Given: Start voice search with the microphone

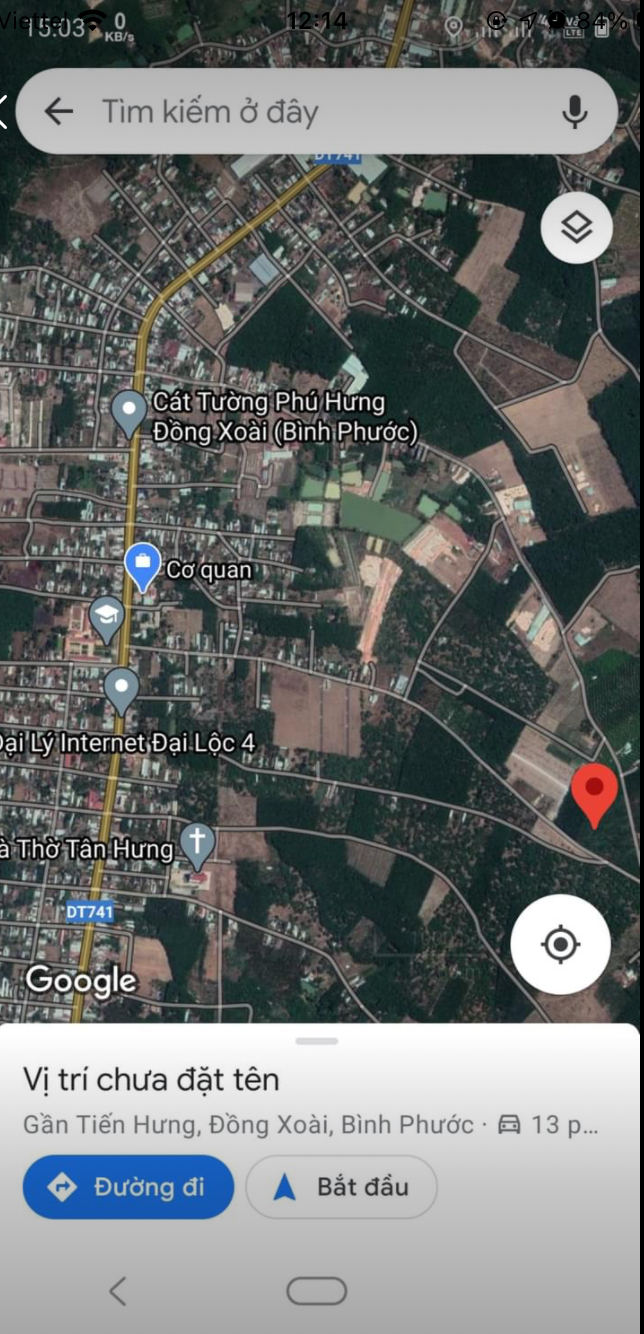Looking at the screenshot, I should (x=575, y=111).
